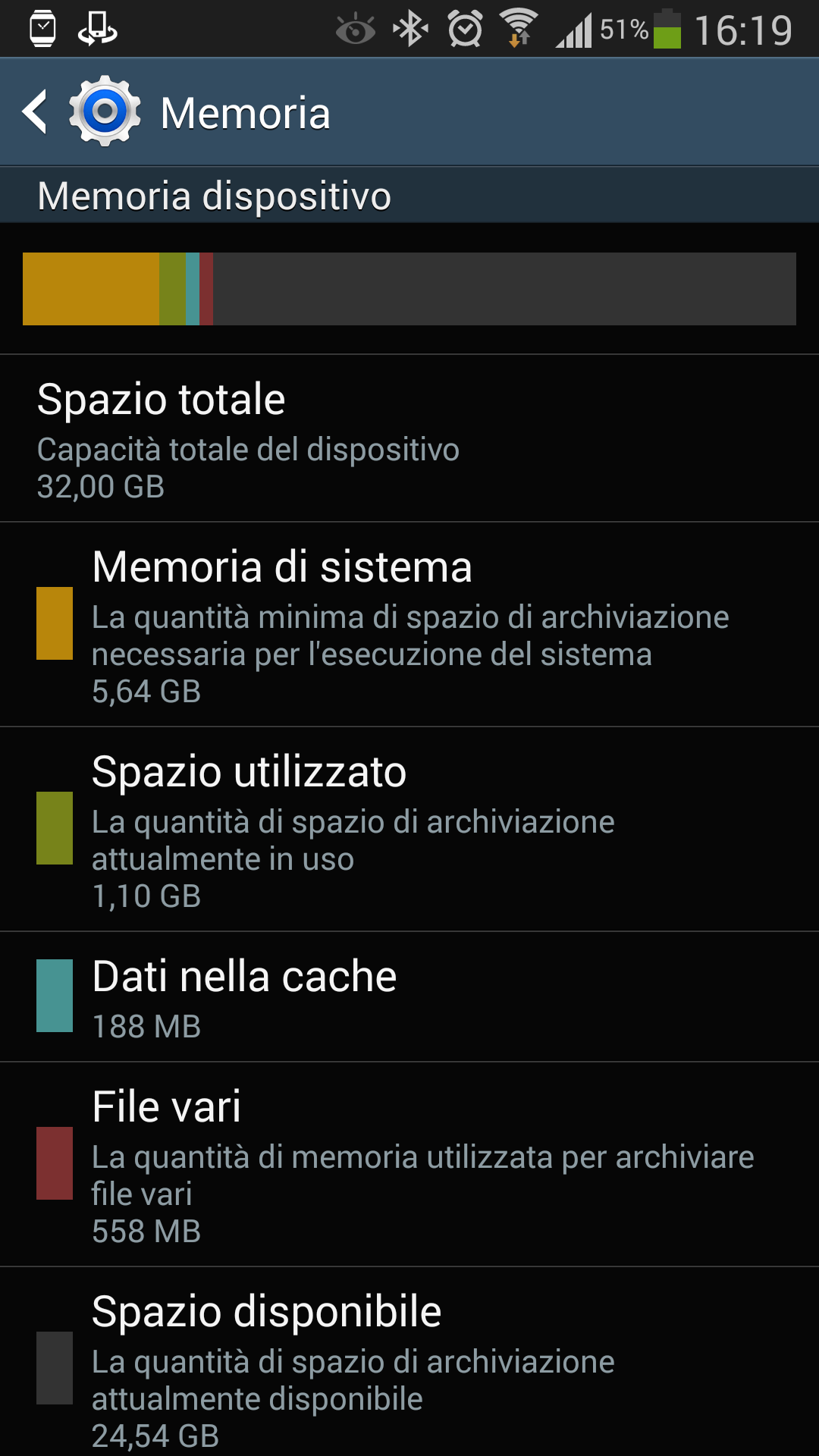This screenshot has height=1456, width=819.
Task: Tap the Dati nella cache row
Action: tap(409, 996)
